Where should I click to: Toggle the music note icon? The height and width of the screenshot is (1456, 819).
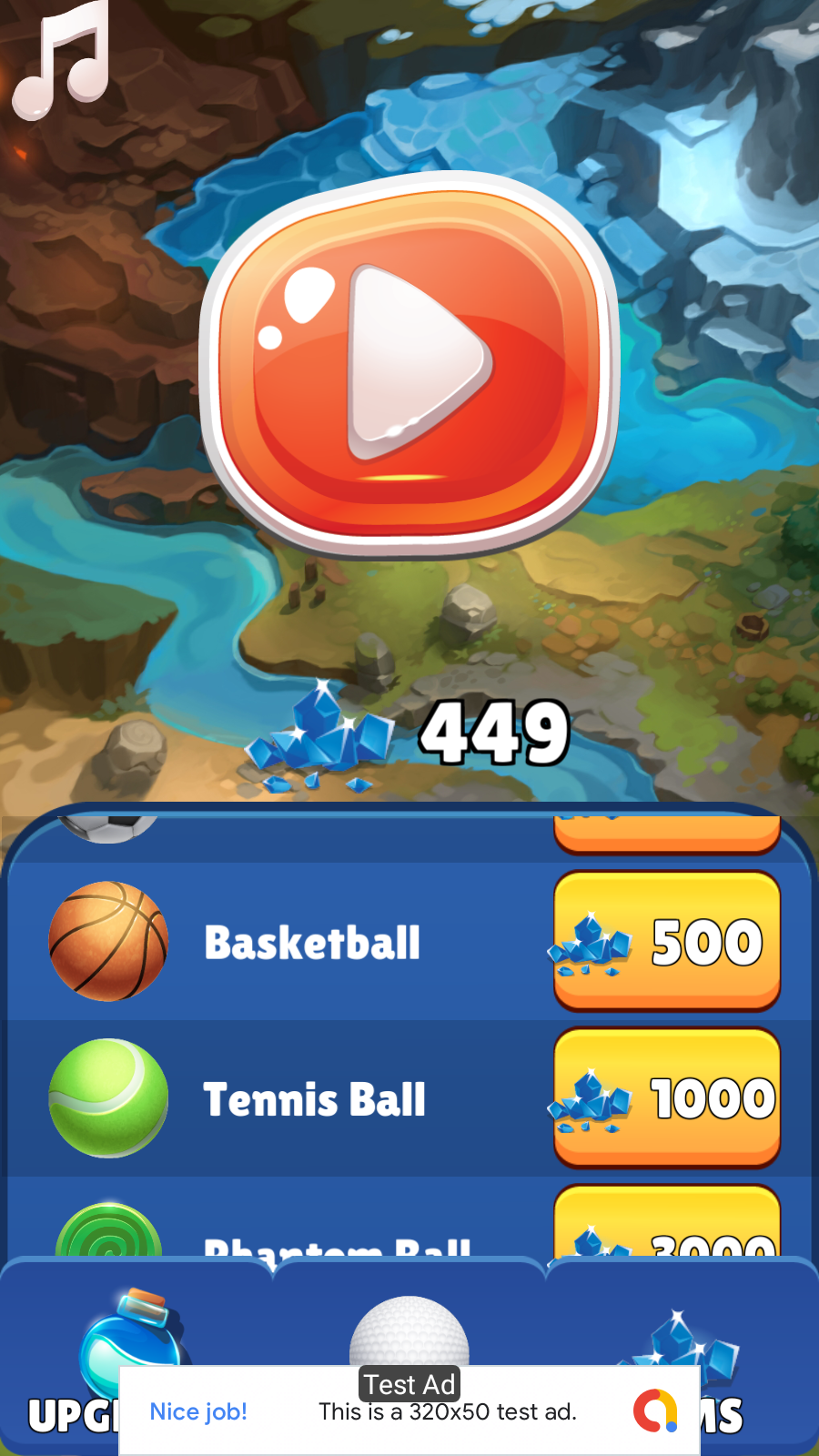61,60
